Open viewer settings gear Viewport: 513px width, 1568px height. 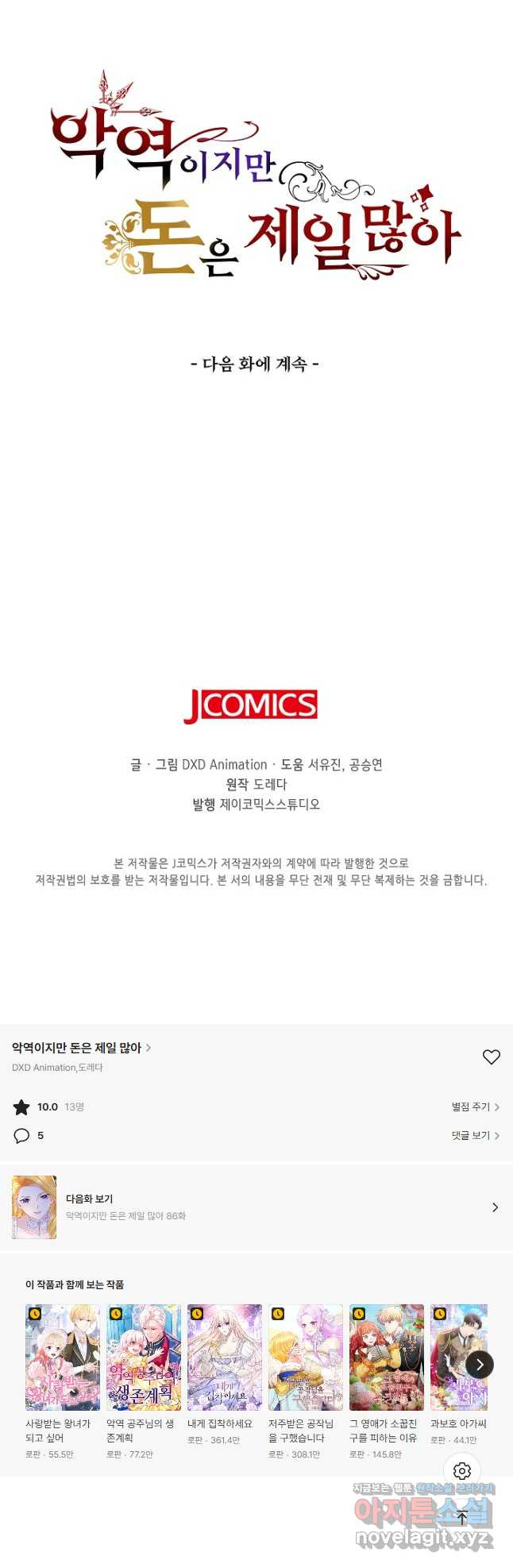[462, 1470]
